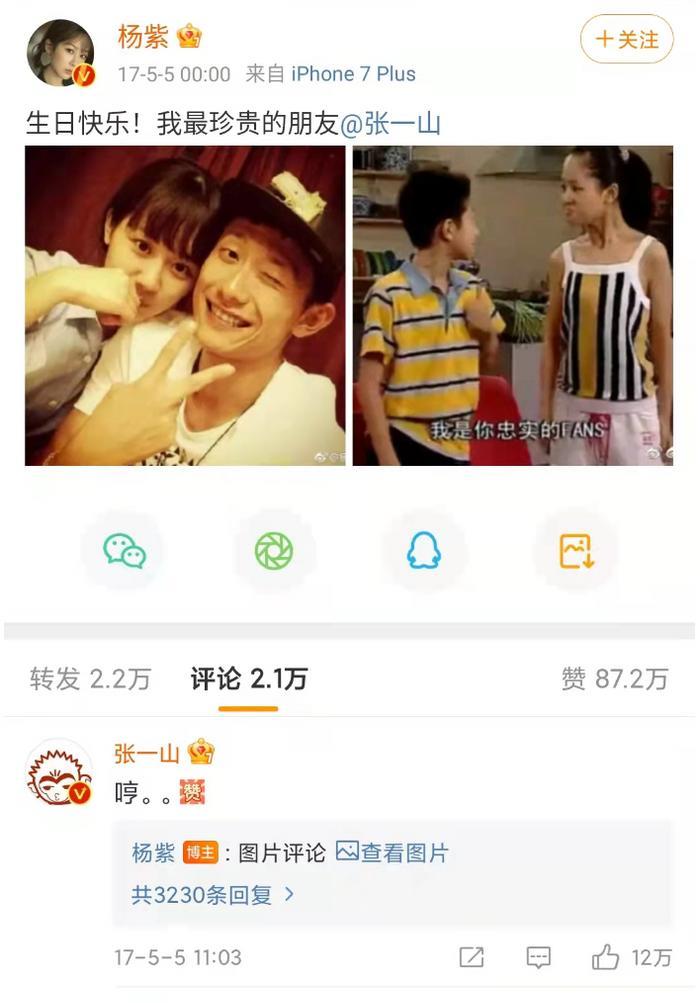
Task: Open the TV scene photo in the post
Action: pos(513,305)
